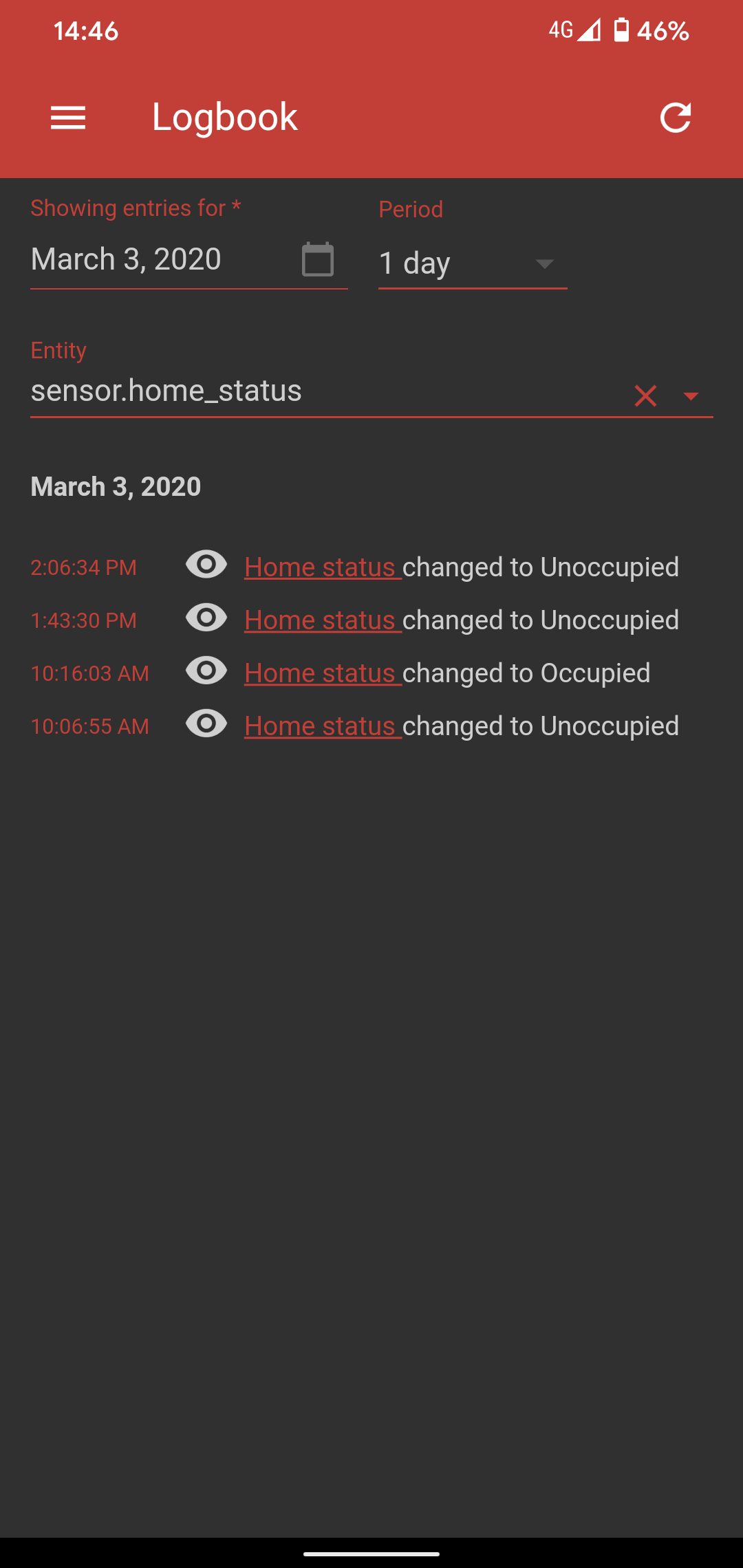The height and width of the screenshot is (1568, 743).
Task: Open Home status link at 10:06:55 AM
Action: 321,726
